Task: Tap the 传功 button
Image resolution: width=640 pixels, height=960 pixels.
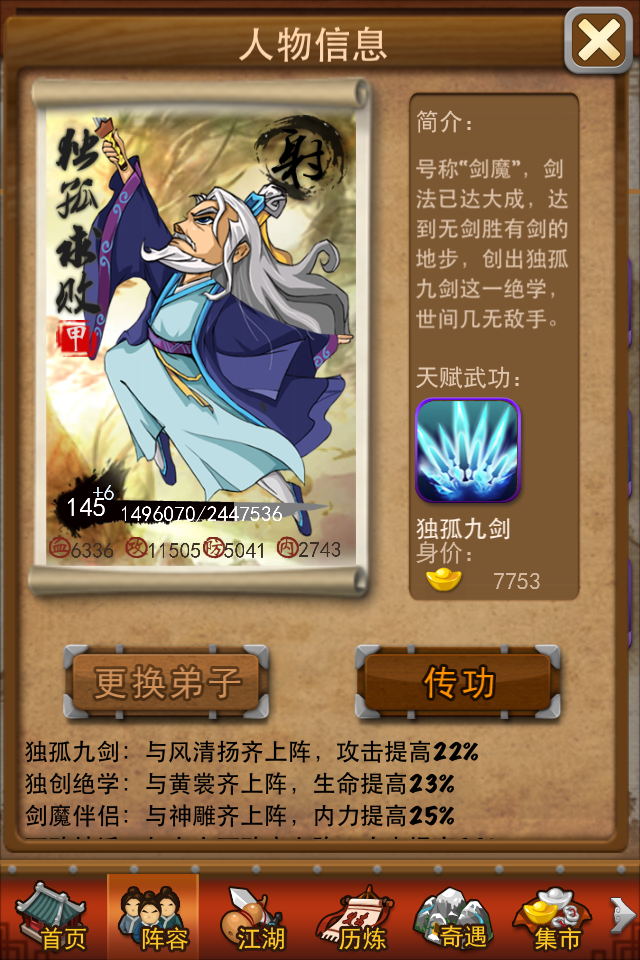Action: point(459,683)
